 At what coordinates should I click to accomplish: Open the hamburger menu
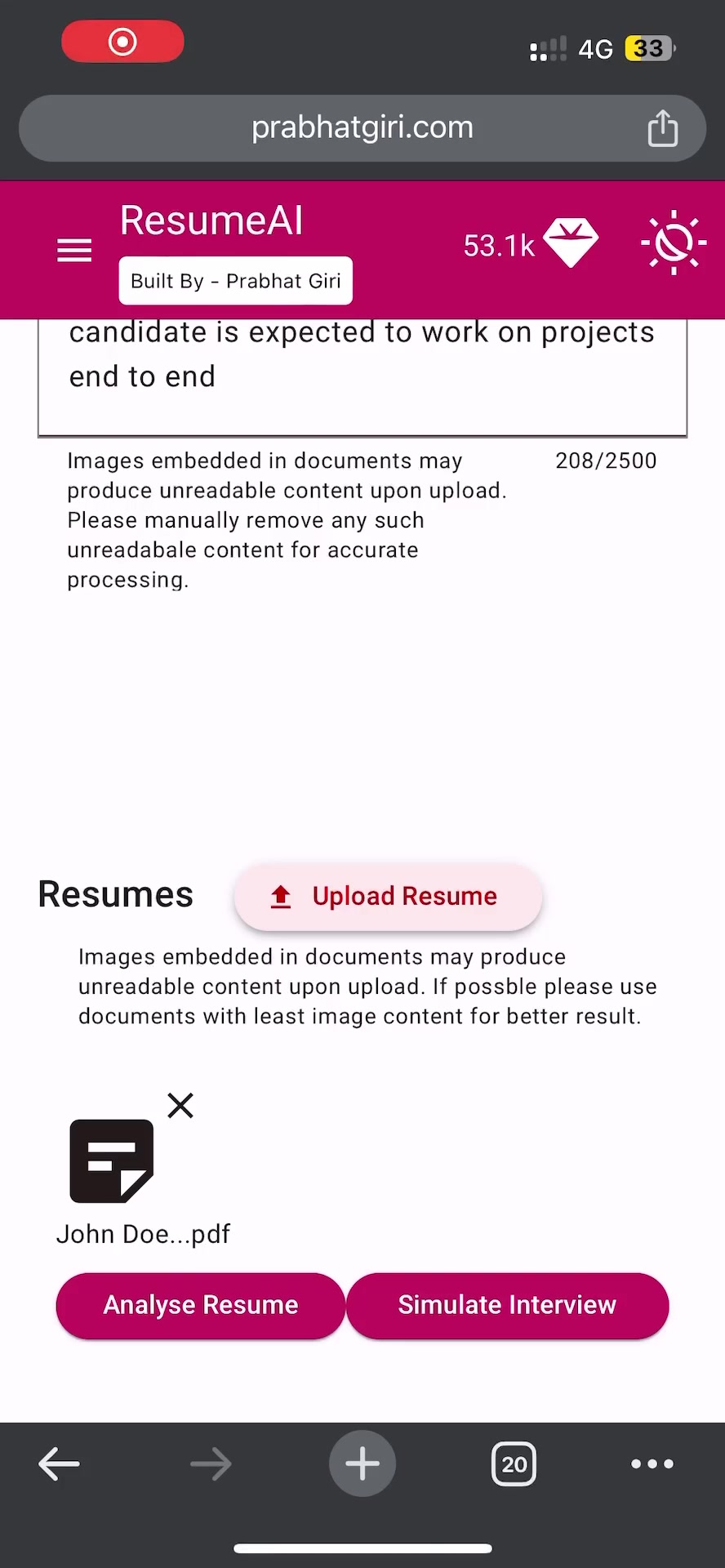click(x=74, y=250)
